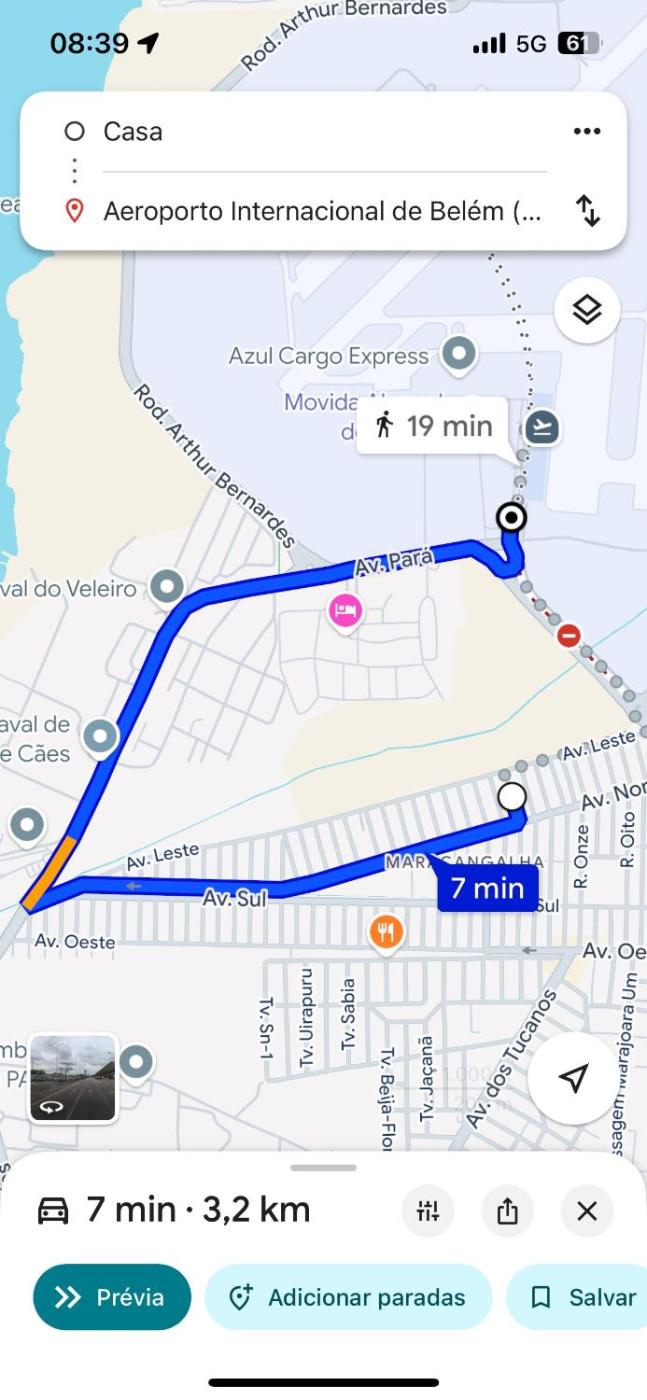Screen dimensions: 647x1400
Task: Share these directions
Action: [x=507, y=1212]
